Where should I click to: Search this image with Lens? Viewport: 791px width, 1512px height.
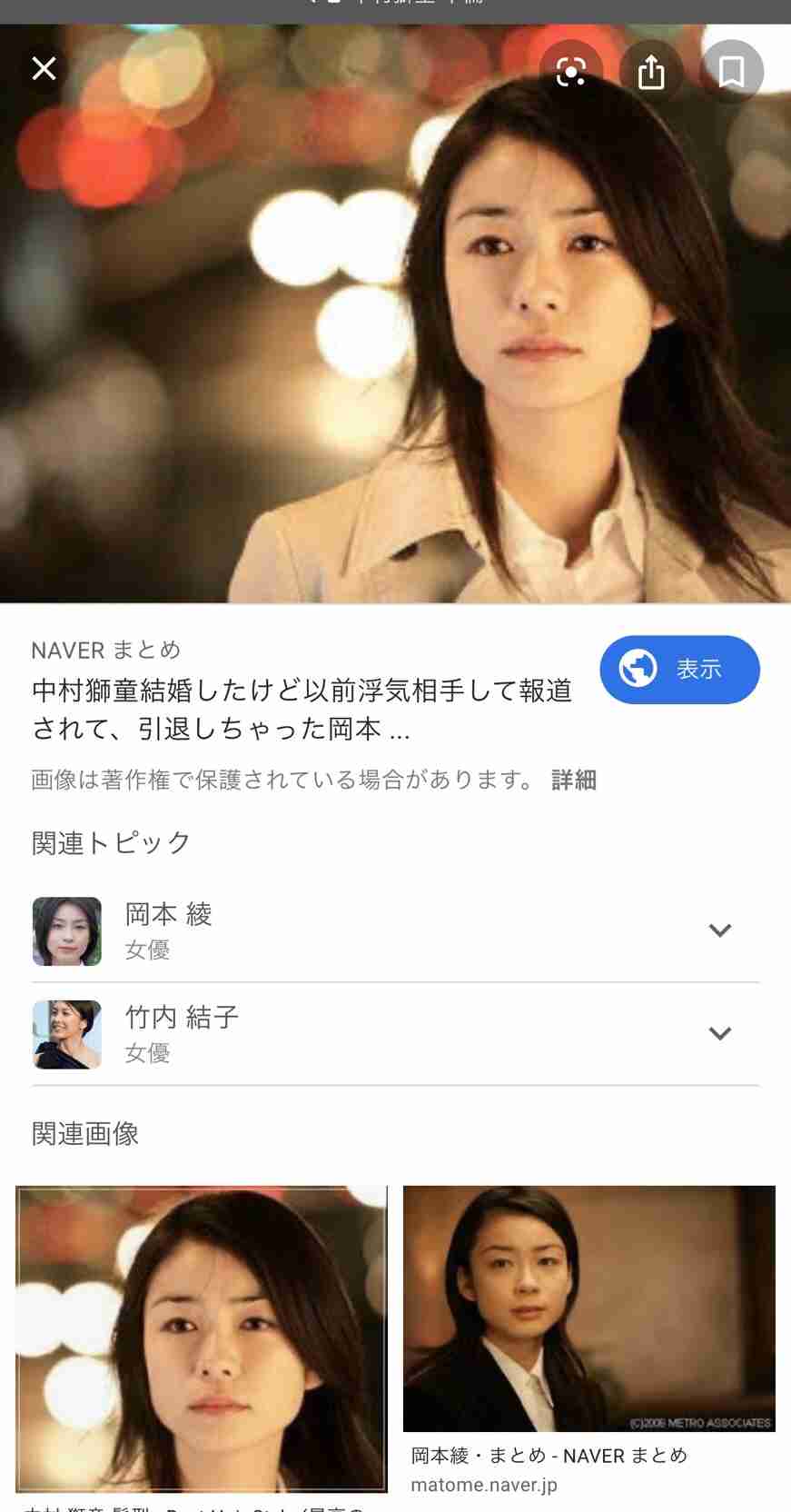570,72
